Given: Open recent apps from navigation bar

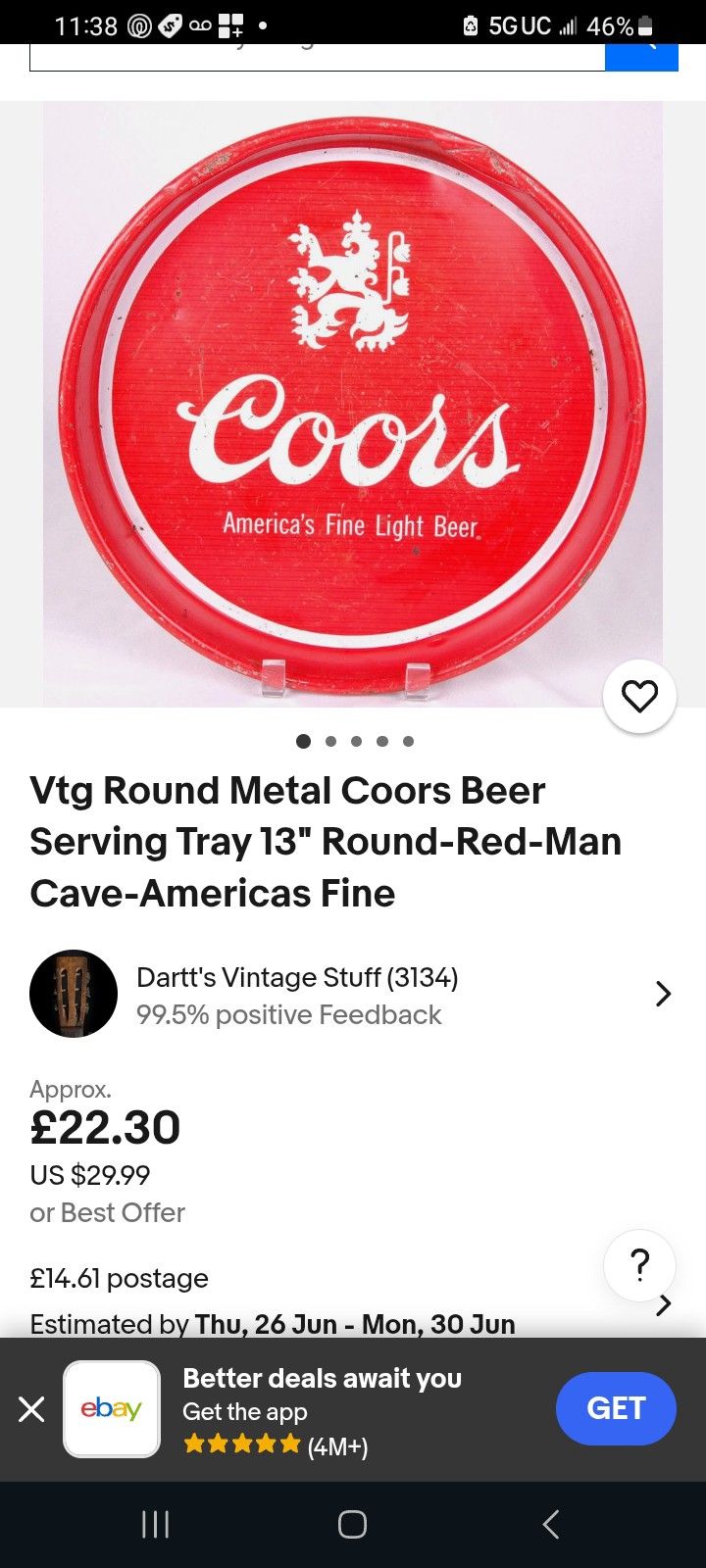Looking at the screenshot, I should pyautogui.click(x=155, y=1524).
